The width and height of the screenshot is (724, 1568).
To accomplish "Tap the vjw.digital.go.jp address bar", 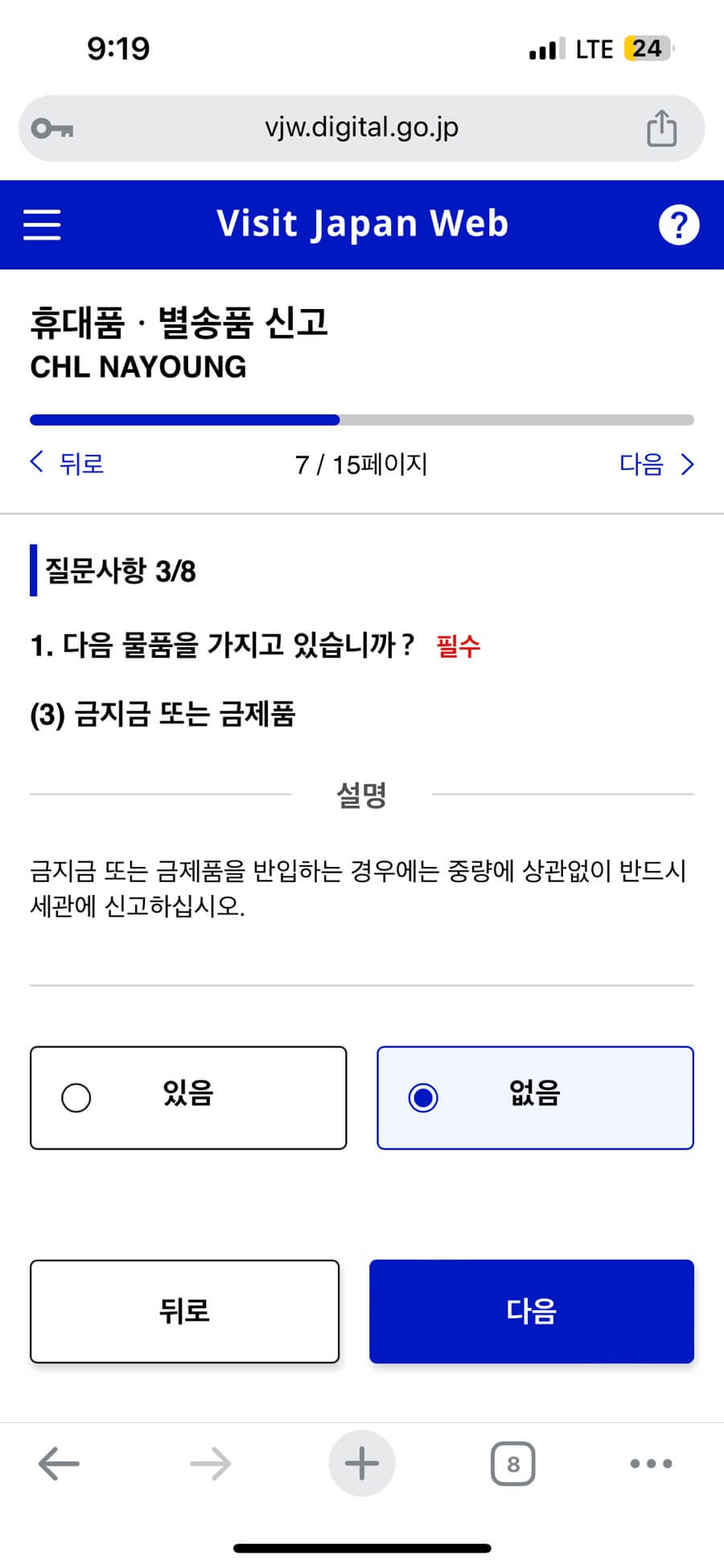I will [x=361, y=126].
